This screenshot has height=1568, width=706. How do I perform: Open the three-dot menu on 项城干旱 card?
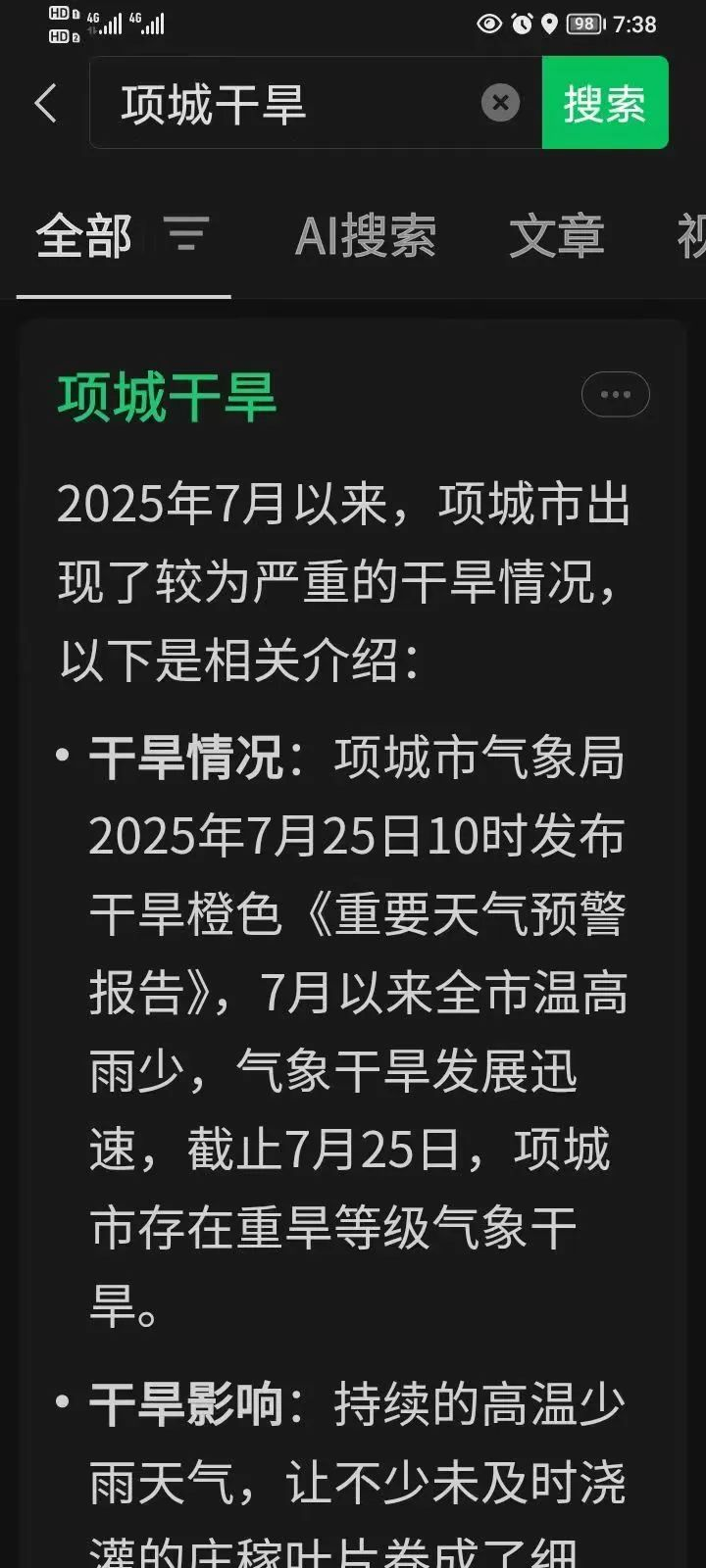615,395
